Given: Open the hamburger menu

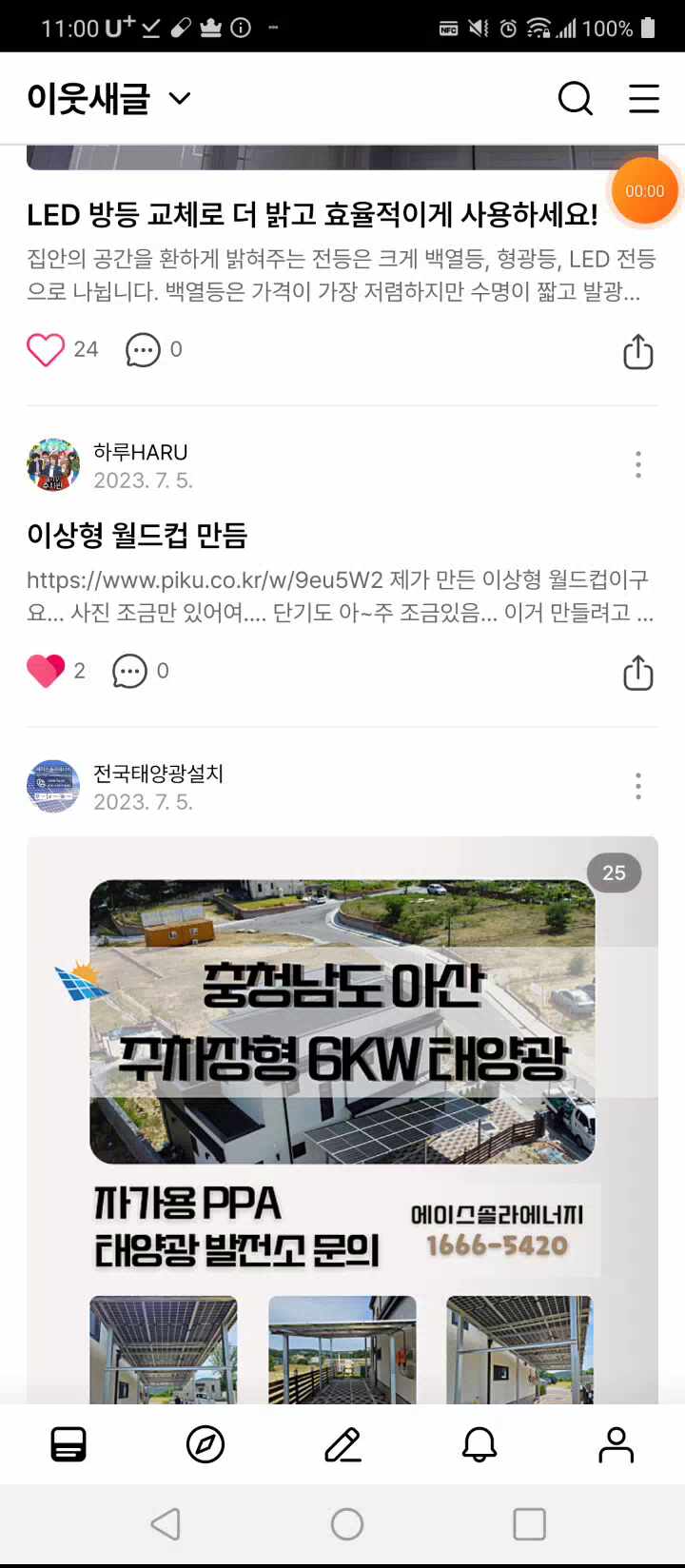Looking at the screenshot, I should coord(643,98).
